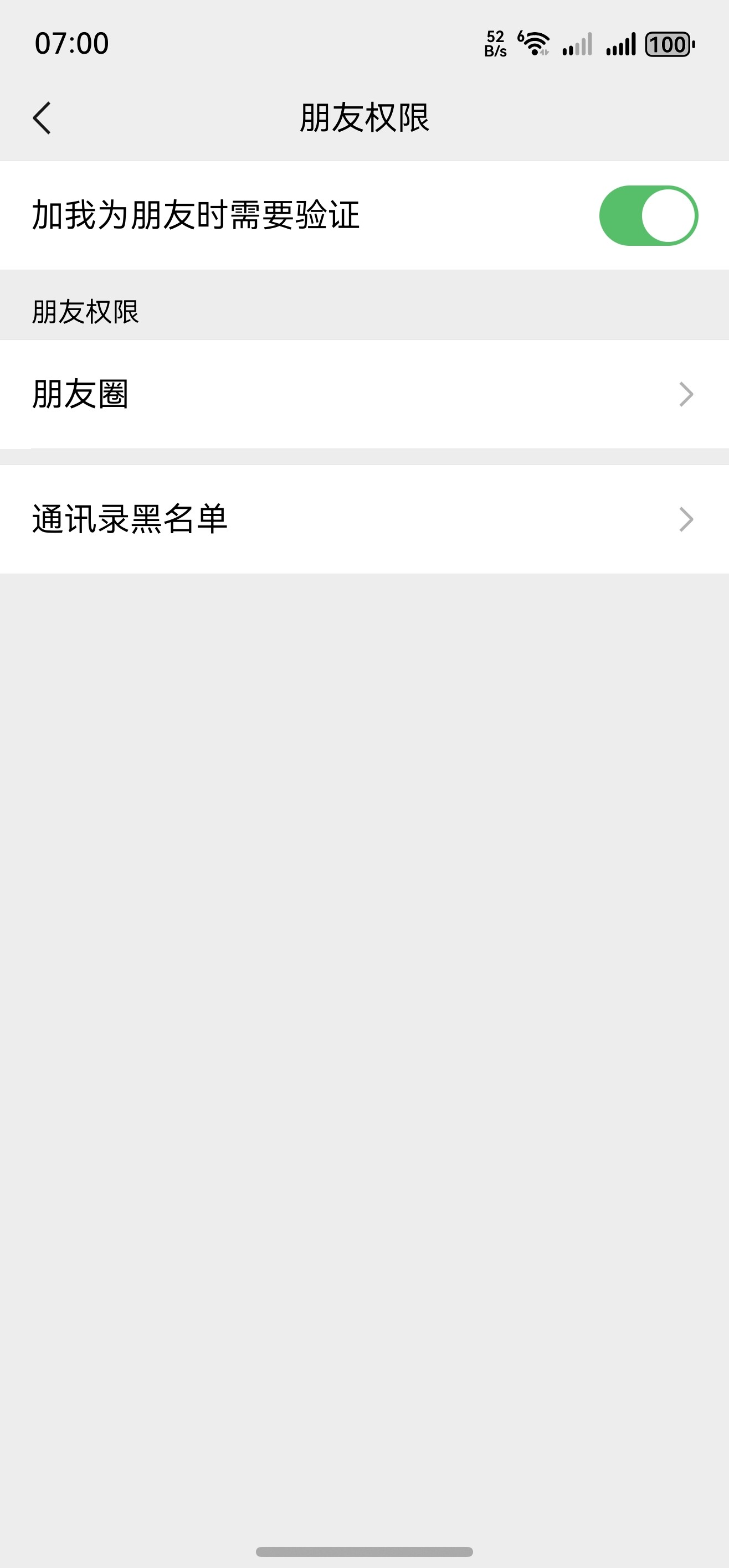Viewport: 729px width, 1568px height.
Task: Tap the battery indicator showing 100
Action: (x=668, y=44)
